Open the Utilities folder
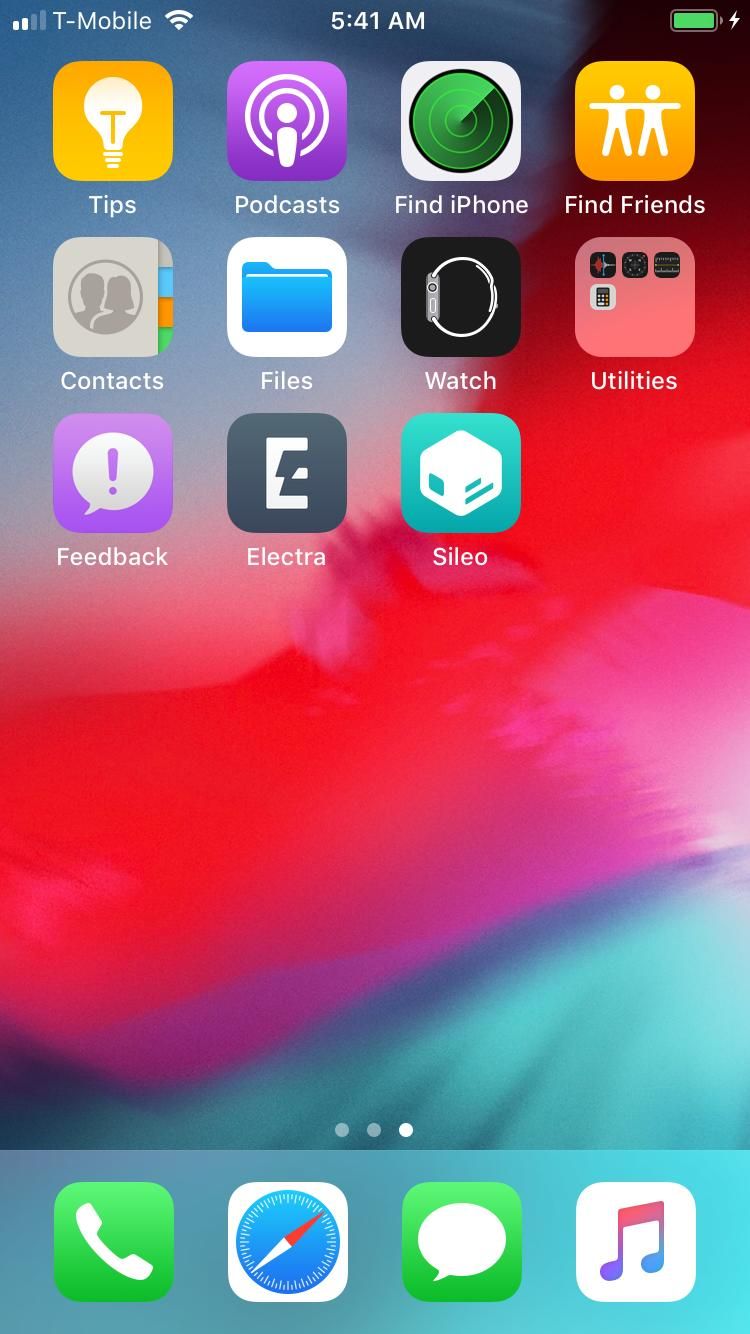This screenshot has width=750, height=1334. tap(635, 297)
